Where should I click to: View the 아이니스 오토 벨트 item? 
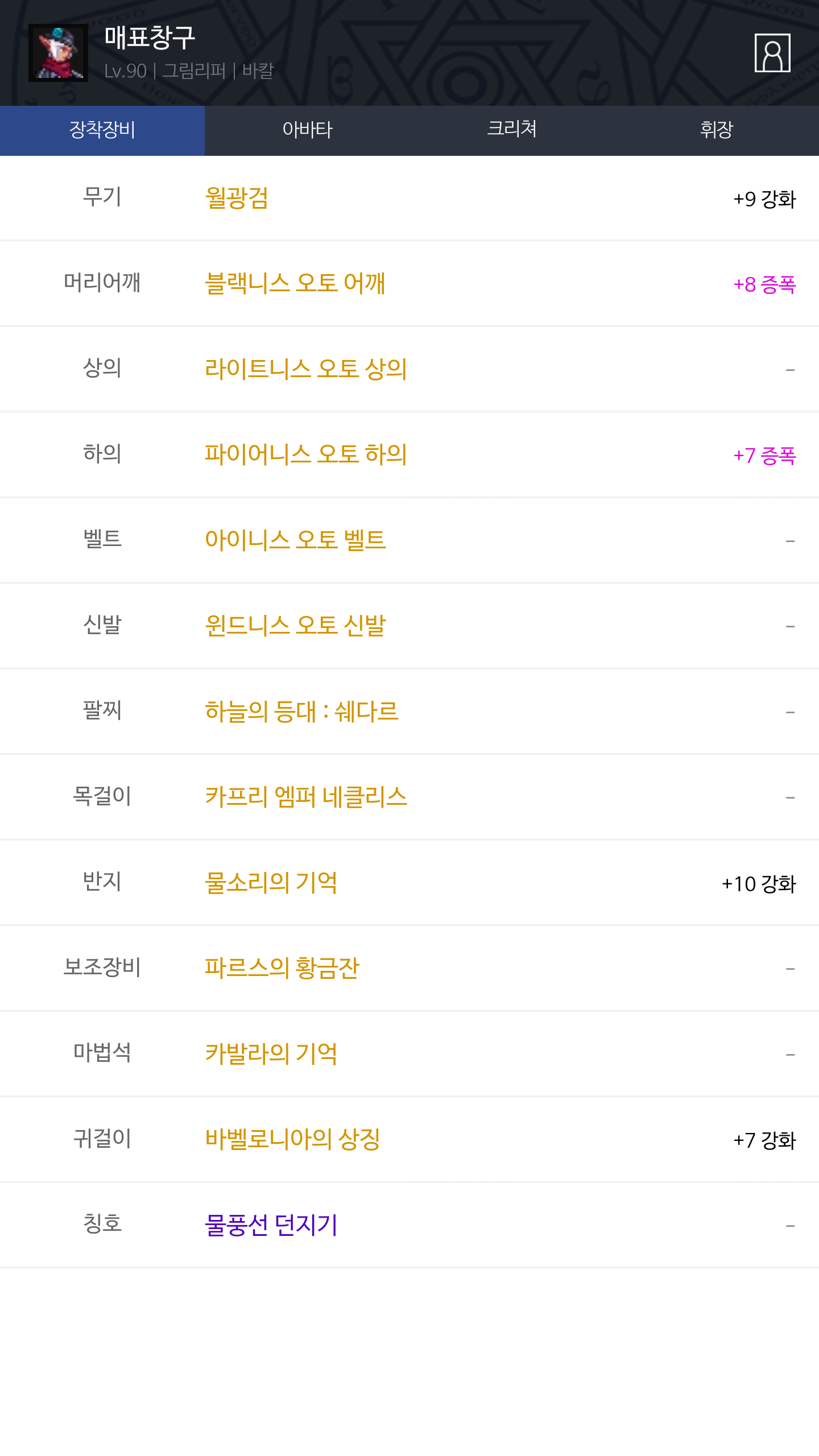[295, 539]
